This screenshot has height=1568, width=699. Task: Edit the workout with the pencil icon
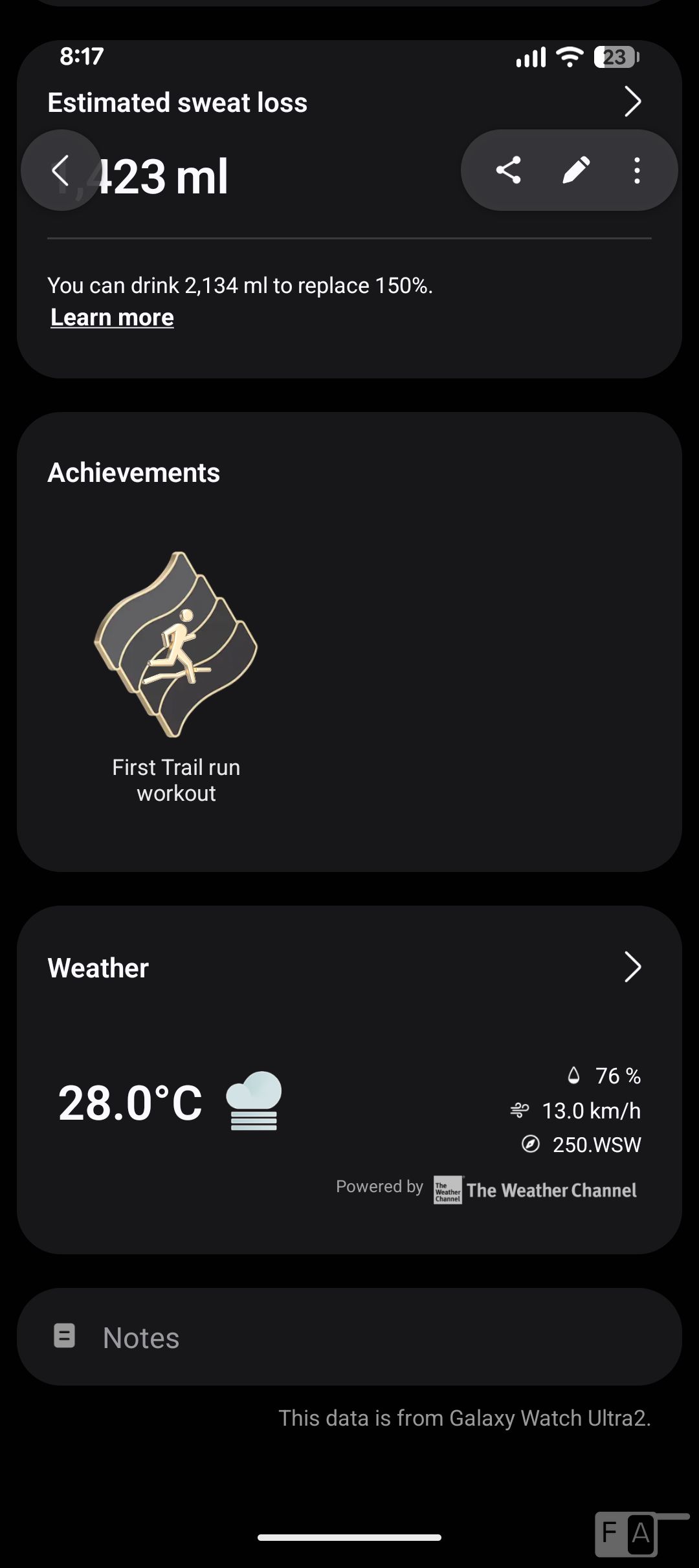click(575, 170)
